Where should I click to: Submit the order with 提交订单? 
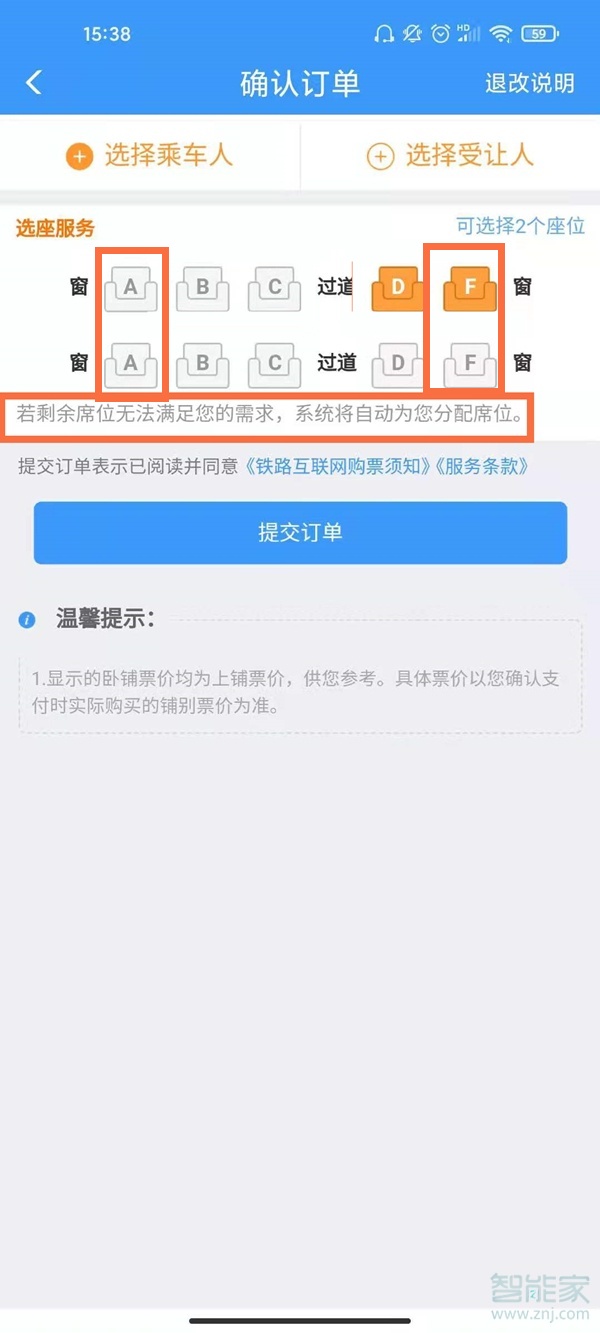coord(300,533)
